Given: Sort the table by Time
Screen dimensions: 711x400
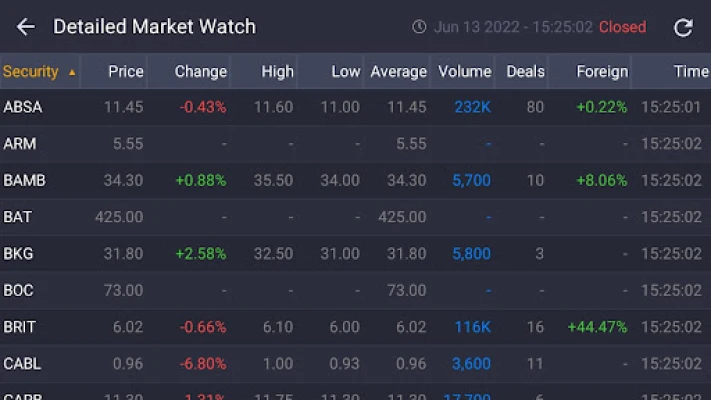Looking at the screenshot, I should click(x=690, y=72).
